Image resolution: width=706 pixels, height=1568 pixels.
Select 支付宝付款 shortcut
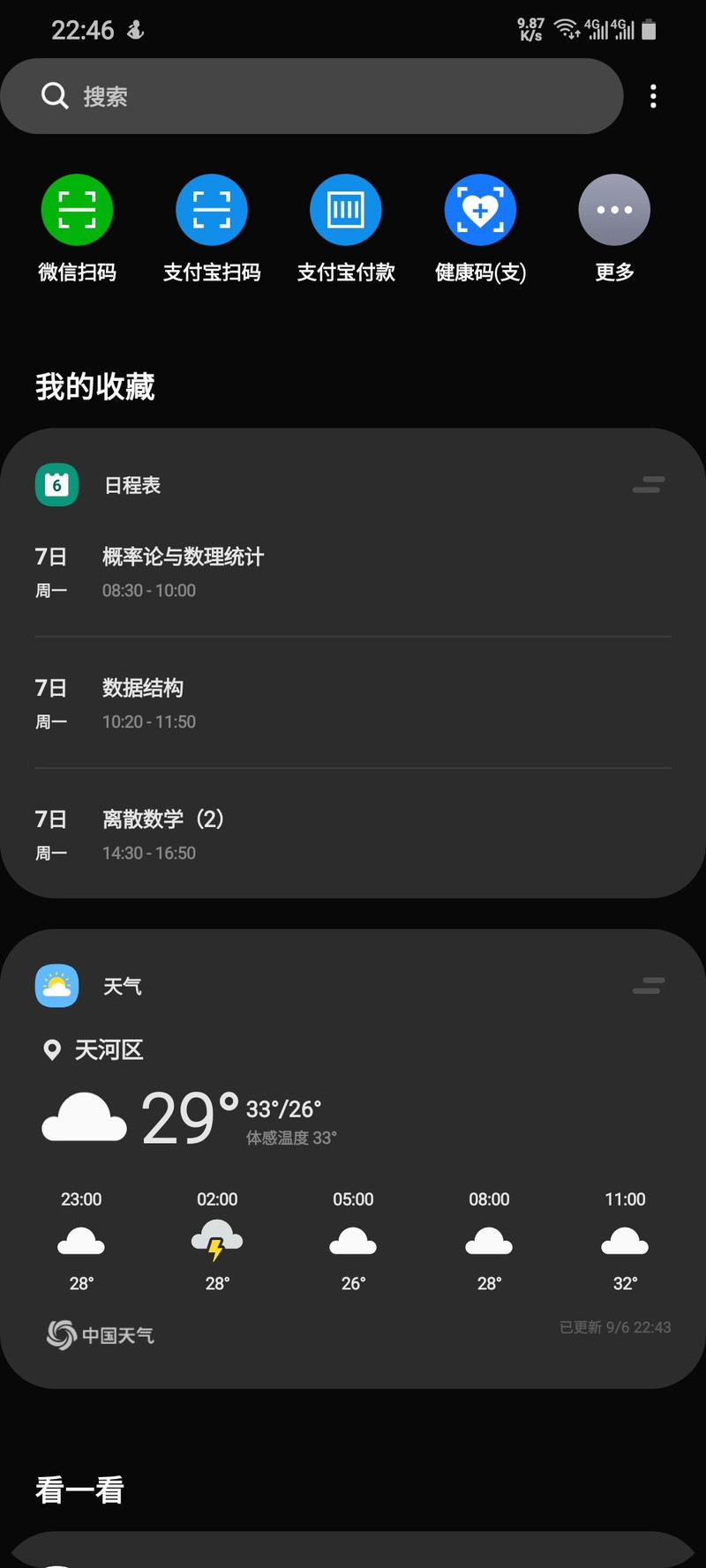click(x=346, y=228)
